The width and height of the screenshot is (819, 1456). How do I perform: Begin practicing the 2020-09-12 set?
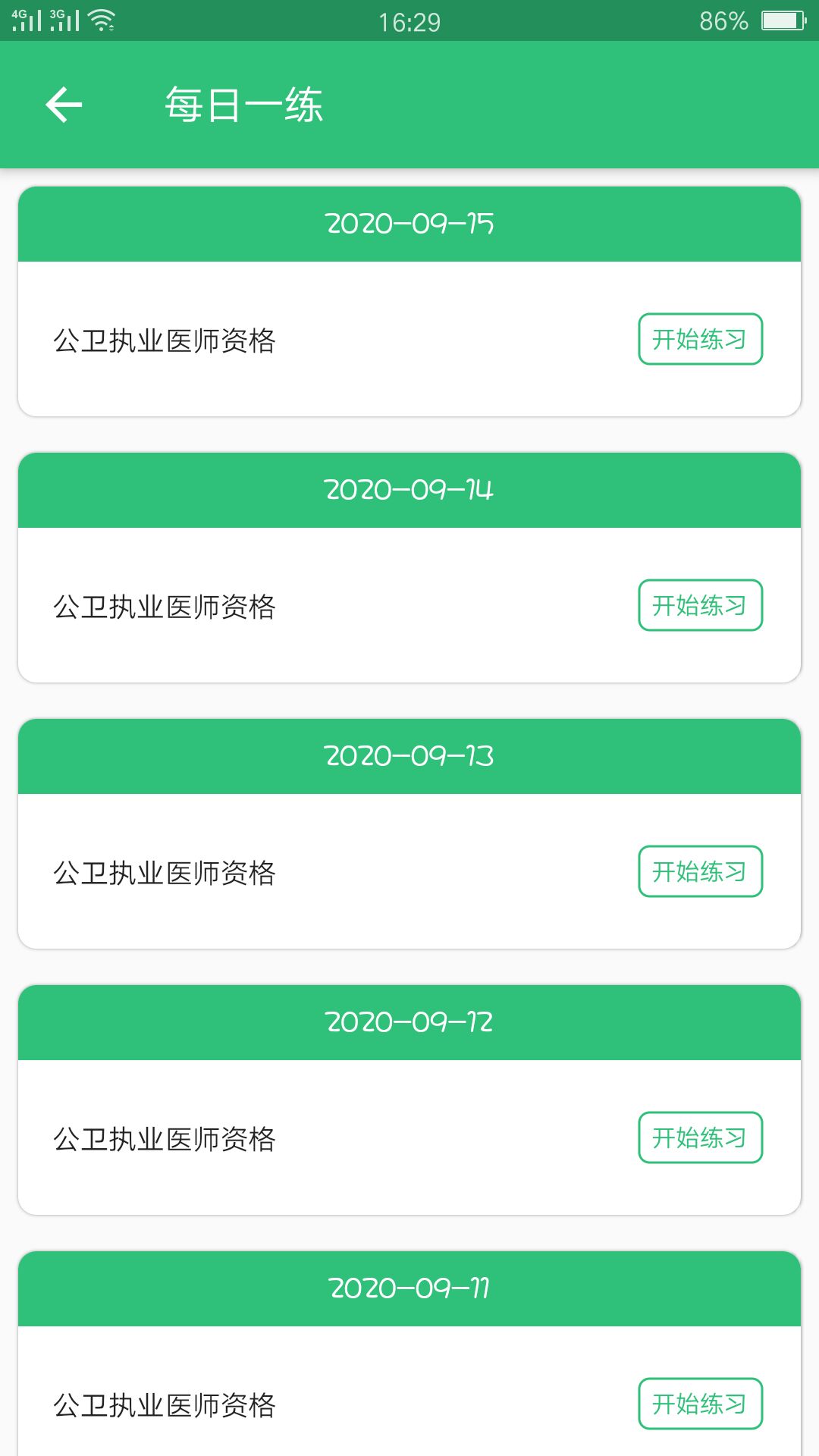click(x=700, y=1137)
